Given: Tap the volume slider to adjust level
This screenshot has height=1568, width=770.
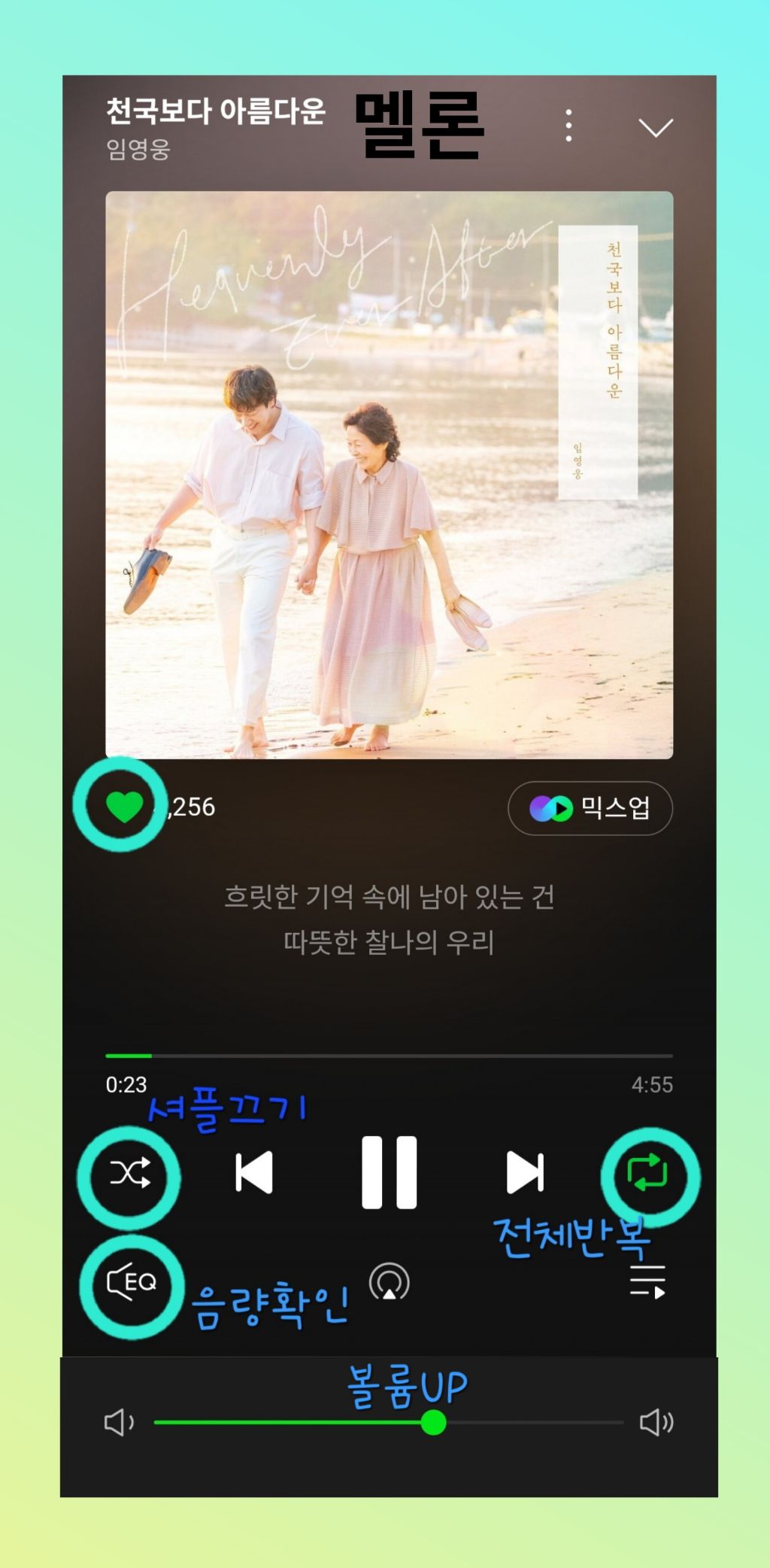Looking at the screenshot, I should (389, 1422).
